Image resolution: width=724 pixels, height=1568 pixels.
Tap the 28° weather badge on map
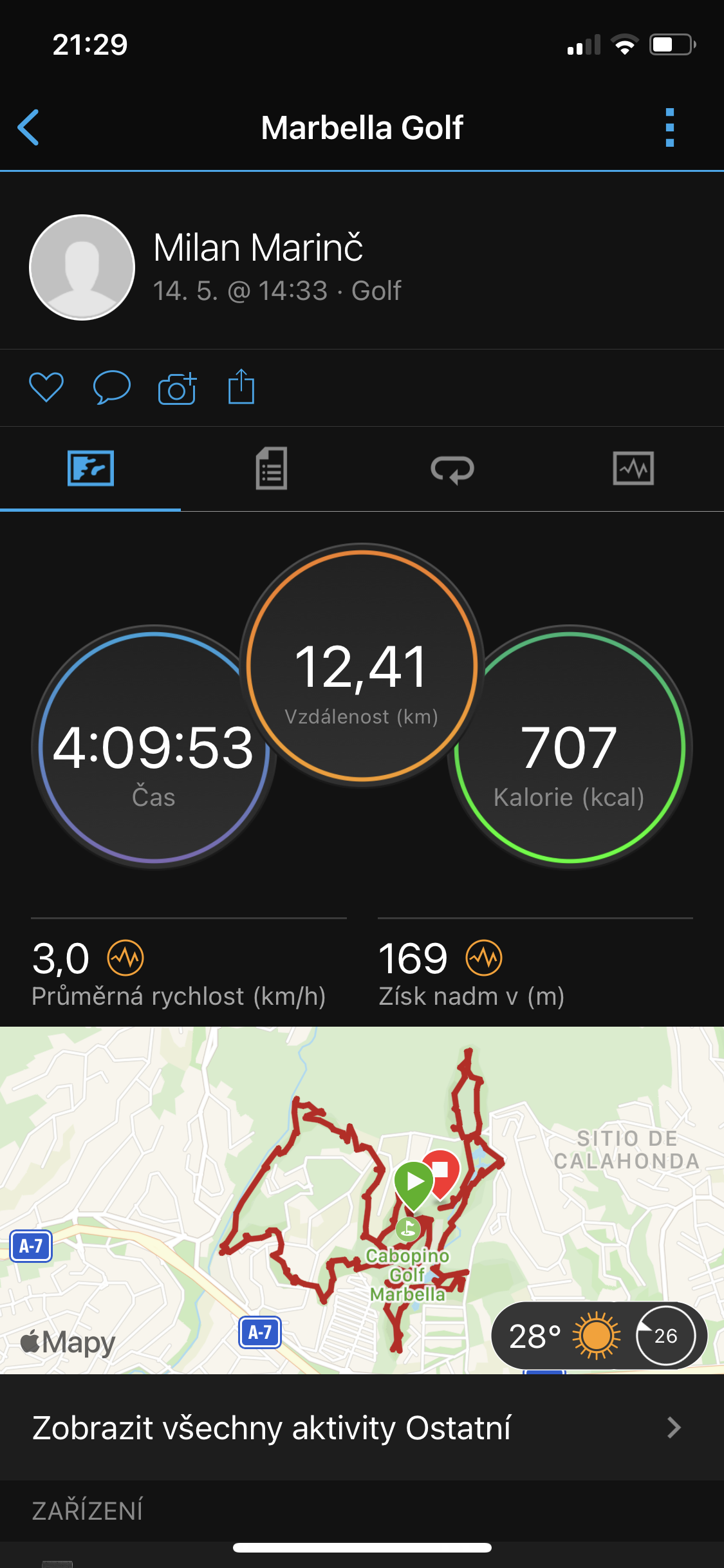coord(599,1336)
